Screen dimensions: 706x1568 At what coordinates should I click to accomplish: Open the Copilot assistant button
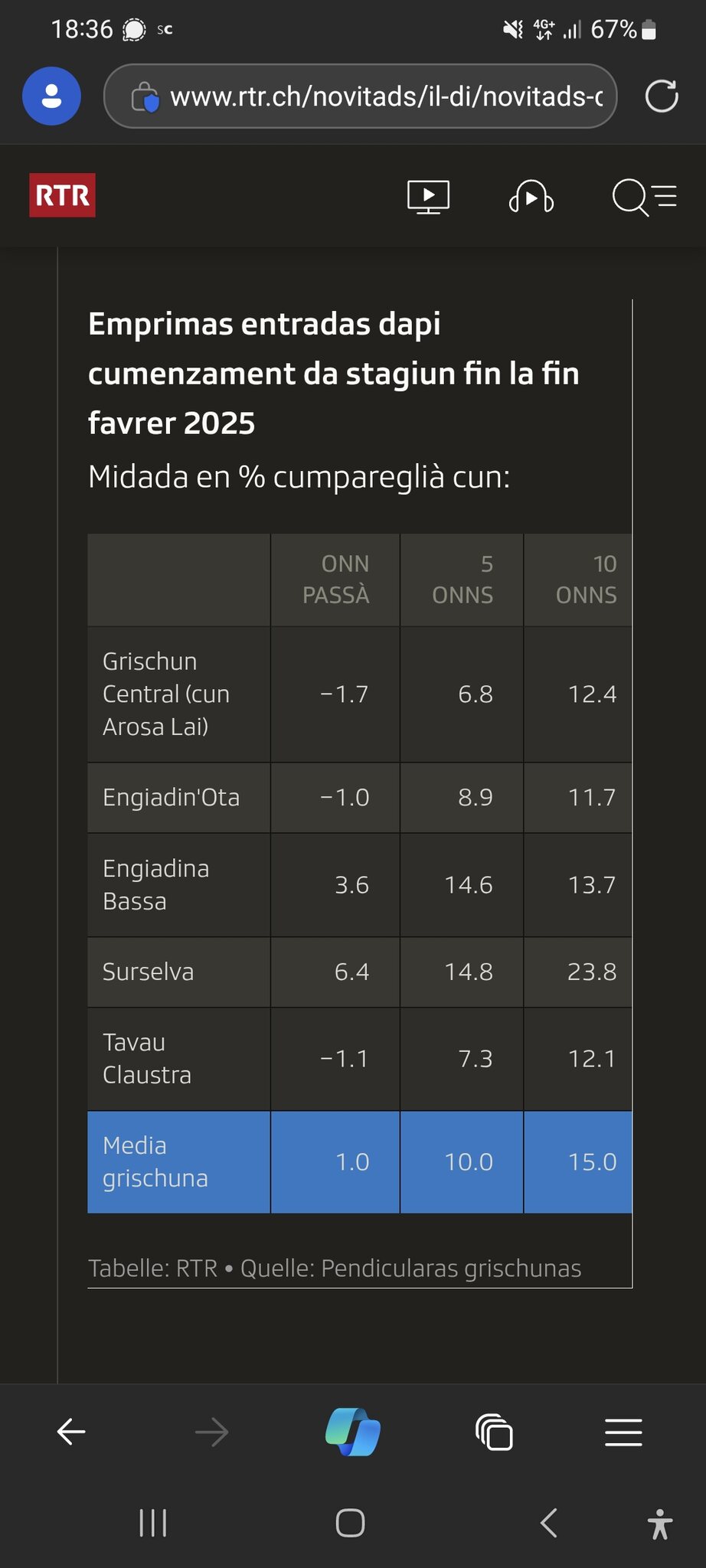pyautogui.click(x=353, y=1431)
